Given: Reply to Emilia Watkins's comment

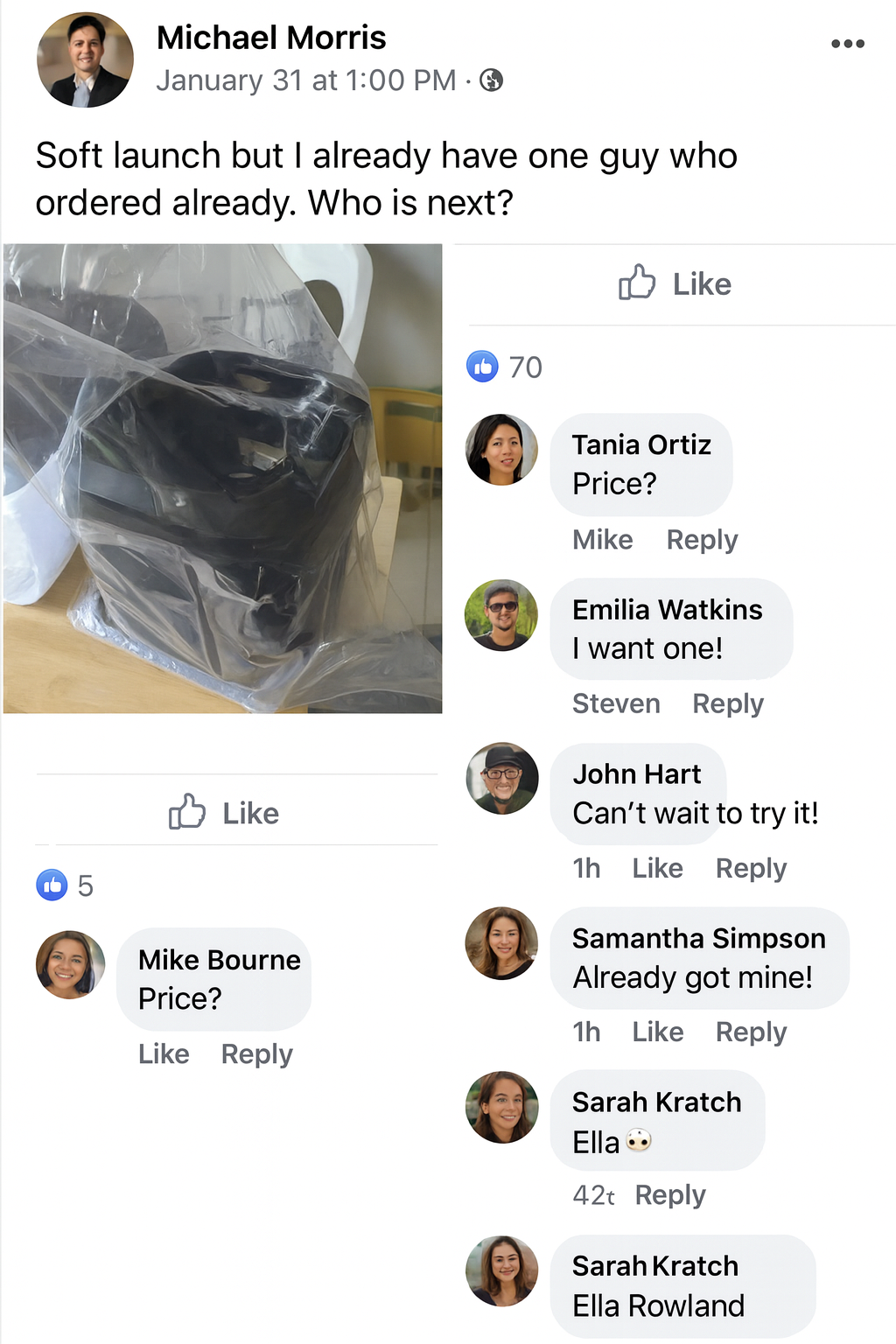Looking at the screenshot, I should pyautogui.click(x=728, y=703).
